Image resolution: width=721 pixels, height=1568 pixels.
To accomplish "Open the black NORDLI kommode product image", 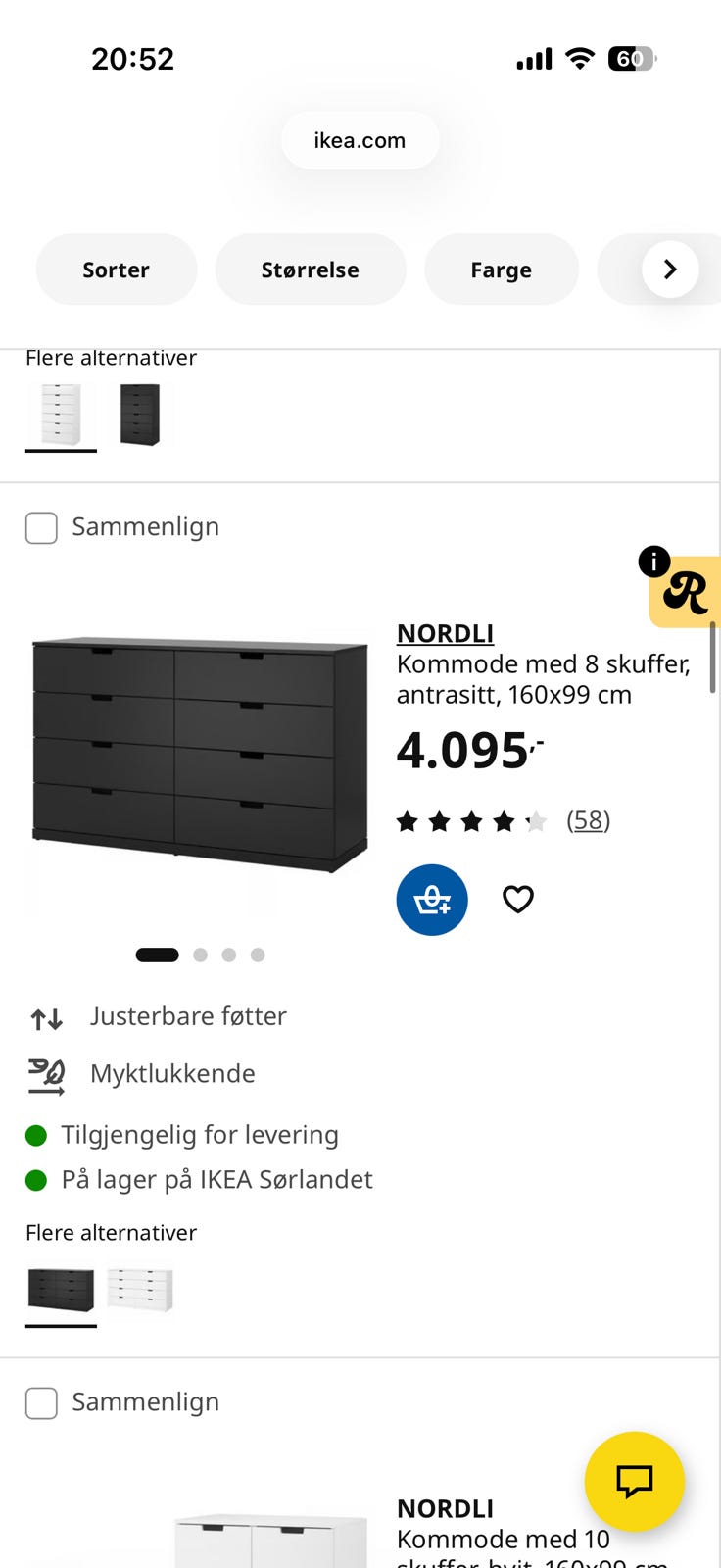I will coord(200,755).
